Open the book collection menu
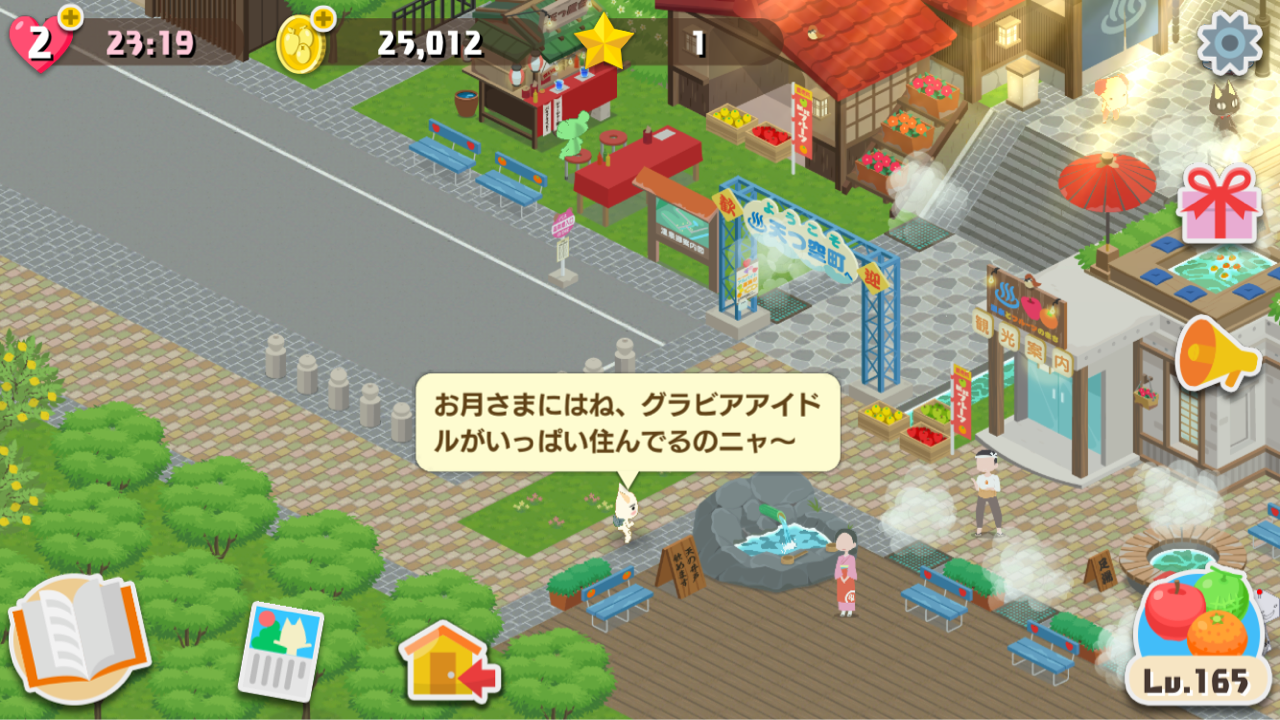This screenshot has height=720, width=1280. coord(78,635)
